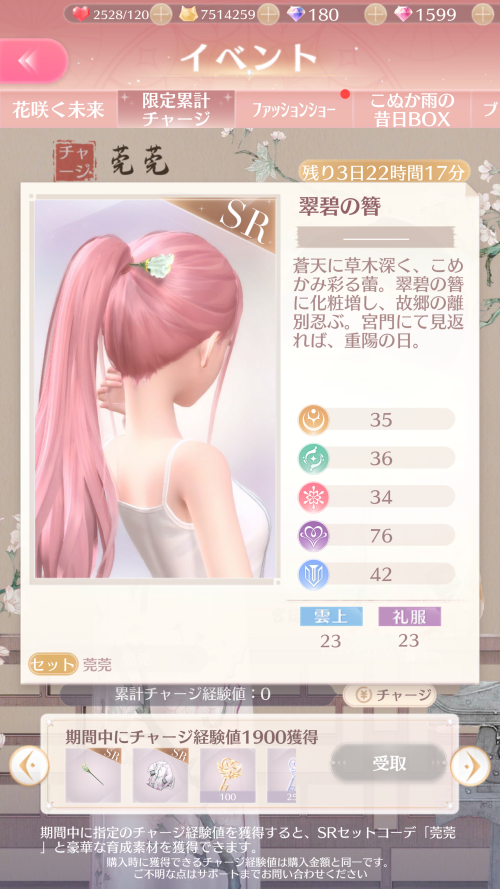The width and height of the screenshot is (500, 889).
Task: Select the 限定累計チャージ tab
Action: 176,110
